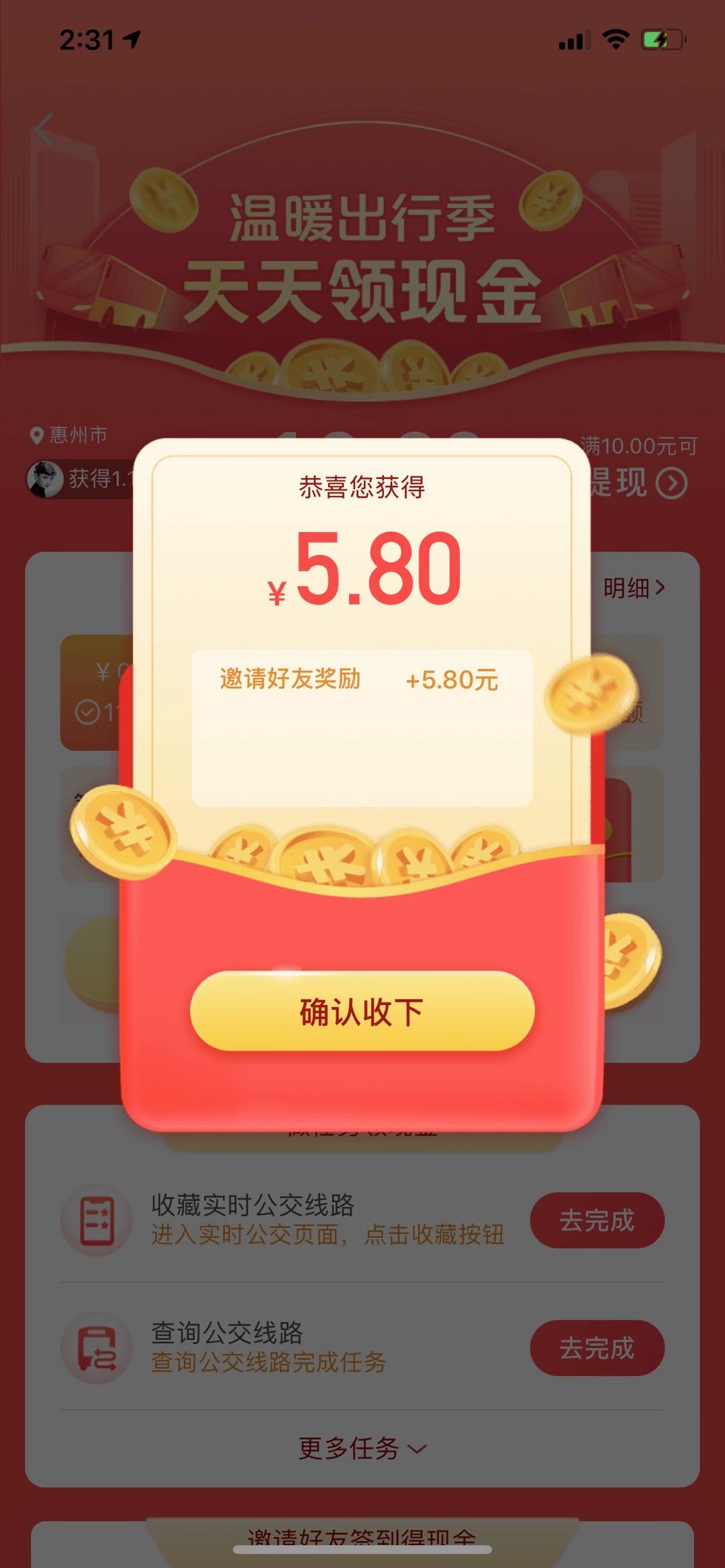Tap 去完成 for 收藏实时公交线路

coord(597,1220)
